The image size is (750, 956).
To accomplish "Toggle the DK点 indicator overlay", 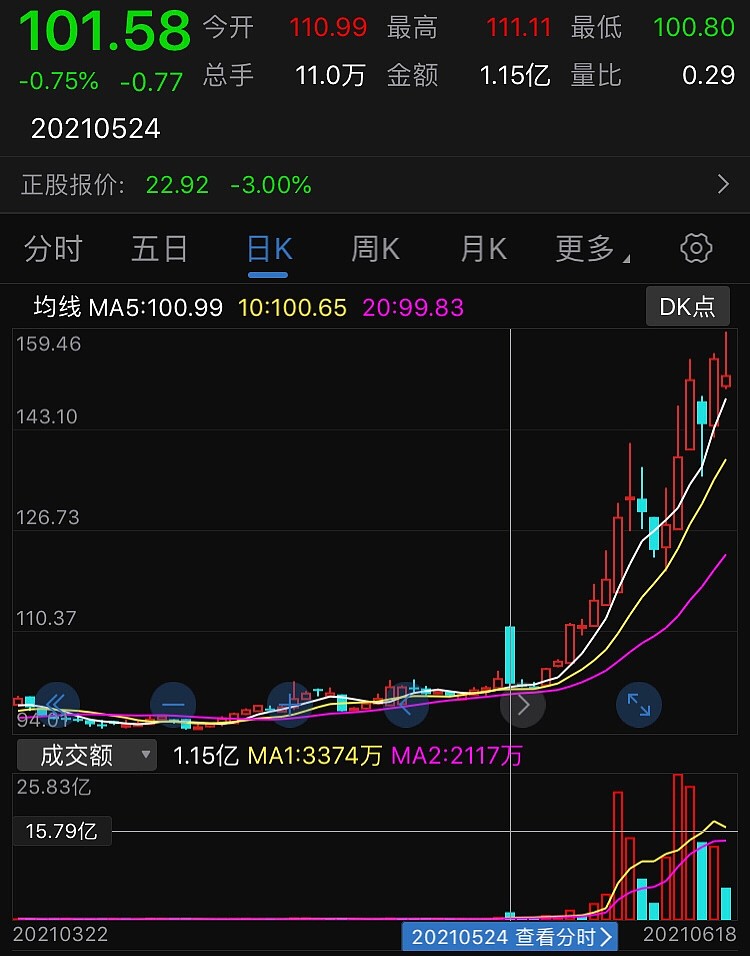I will [x=687, y=306].
